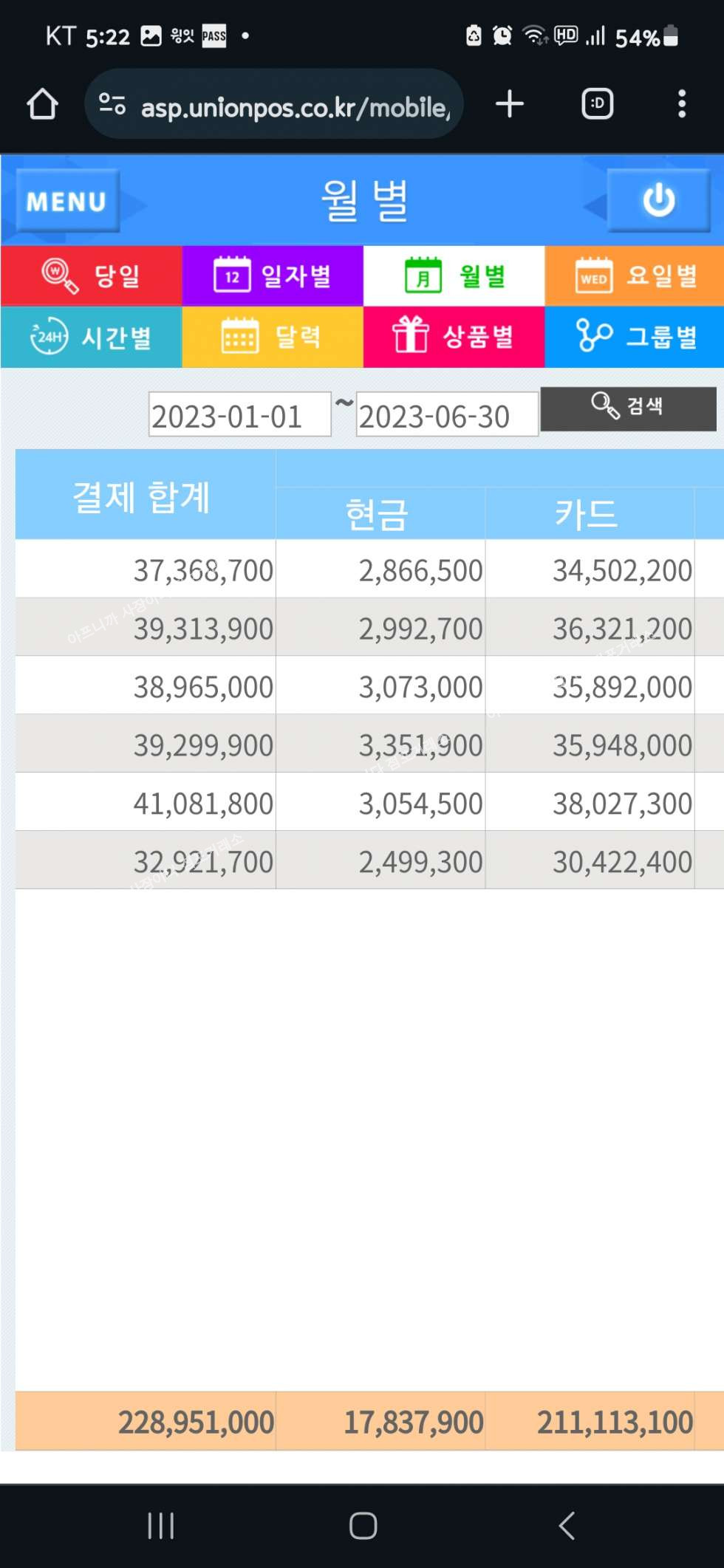The image size is (724, 1568).
Task: Edit the start date 2023-01-01 field
Action: pos(239,415)
